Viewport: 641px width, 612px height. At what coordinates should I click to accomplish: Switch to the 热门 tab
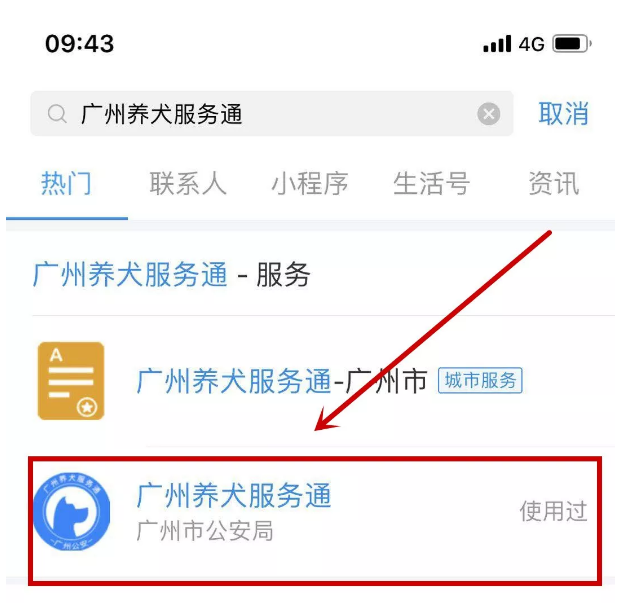(x=66, y=184)
